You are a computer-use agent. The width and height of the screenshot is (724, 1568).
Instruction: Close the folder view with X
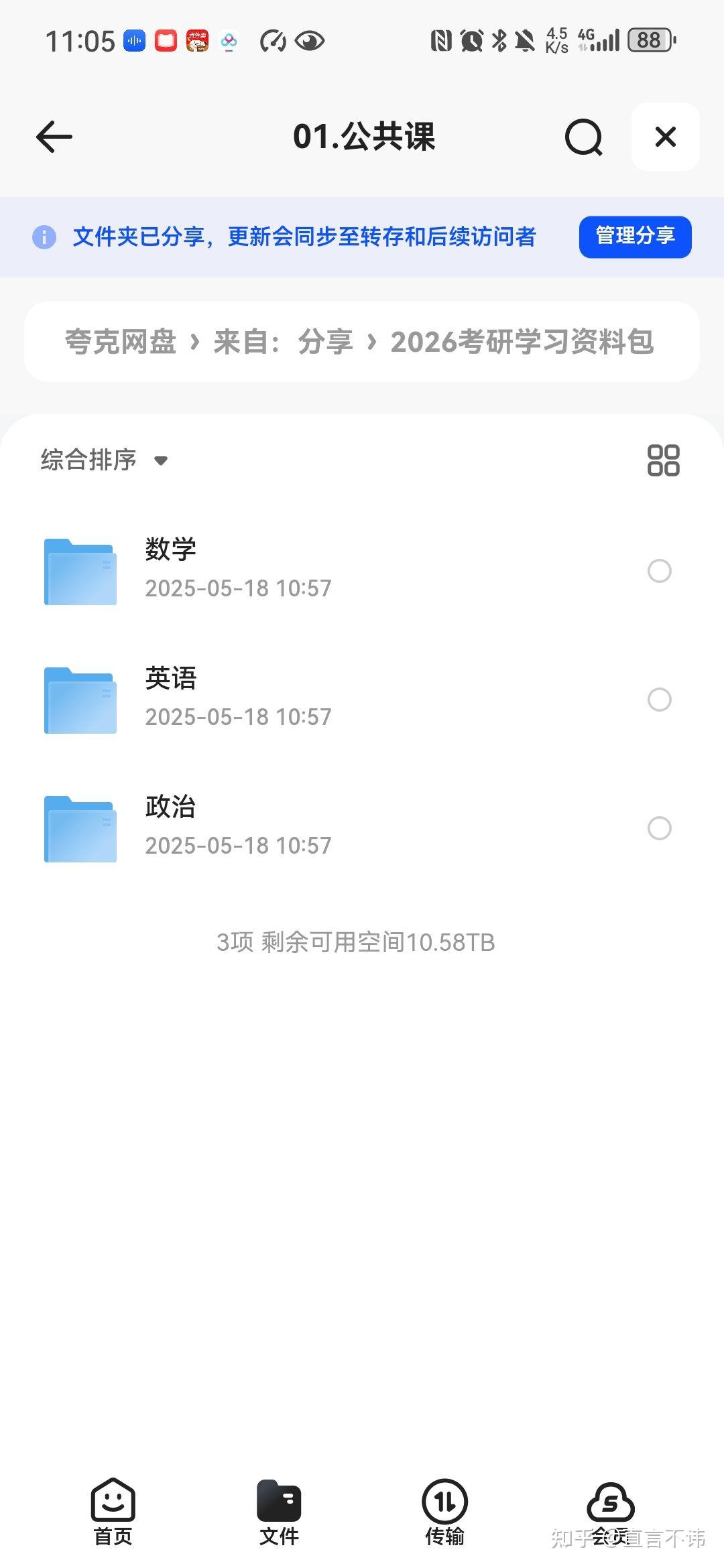pos(665,137)
